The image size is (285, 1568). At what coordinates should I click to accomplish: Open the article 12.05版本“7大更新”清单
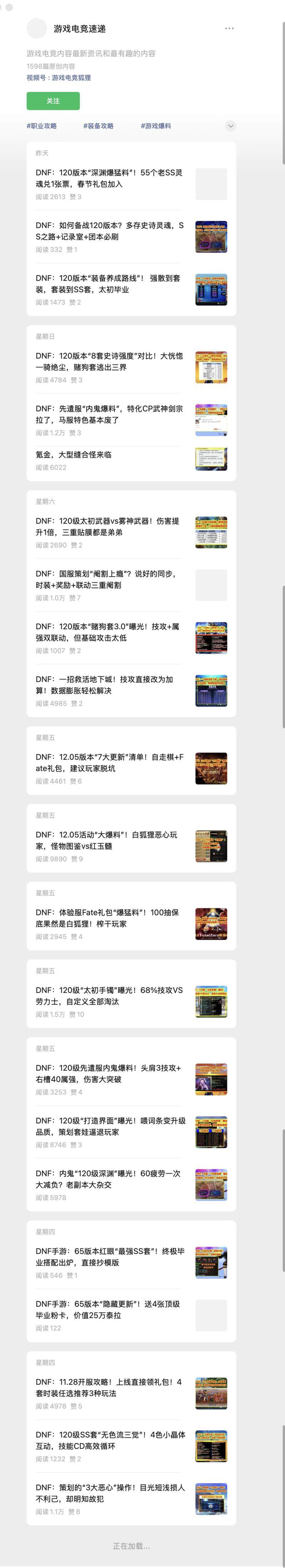coord(109,763)
